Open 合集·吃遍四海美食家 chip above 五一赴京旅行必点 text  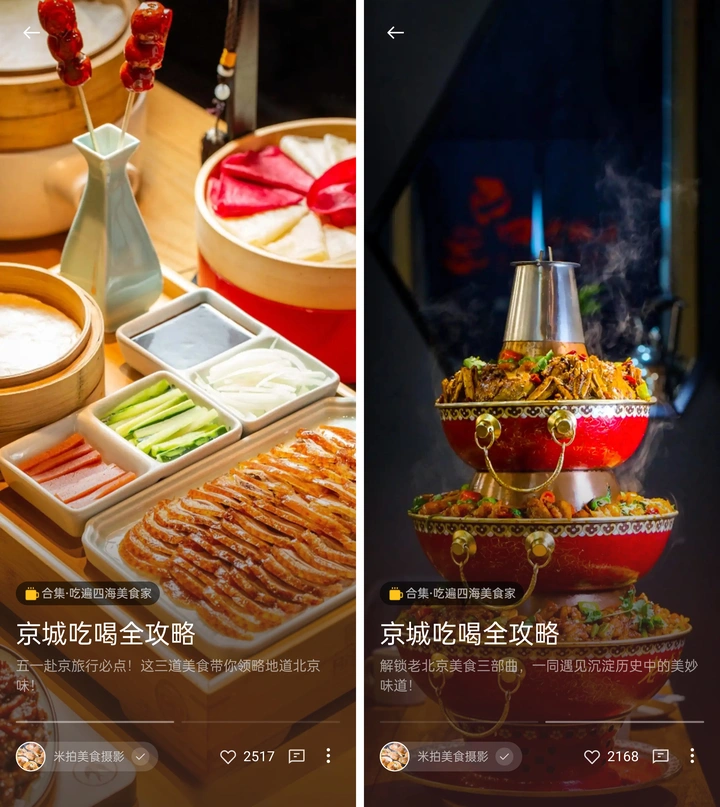pos(88,593)
